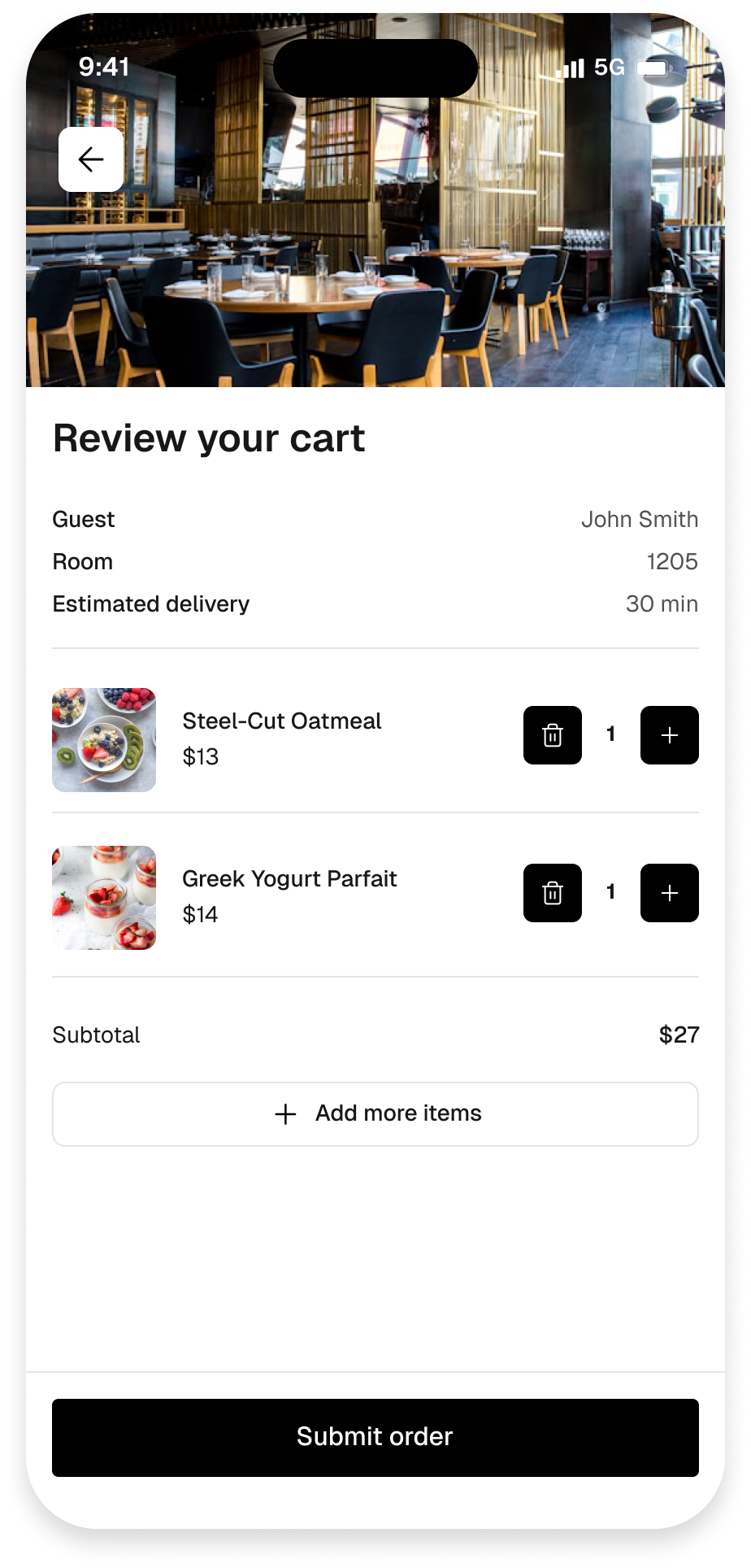This screenshot has height=1568, width=751.
Task: Tap the guest name John Smith
Action: coord(640,519)
